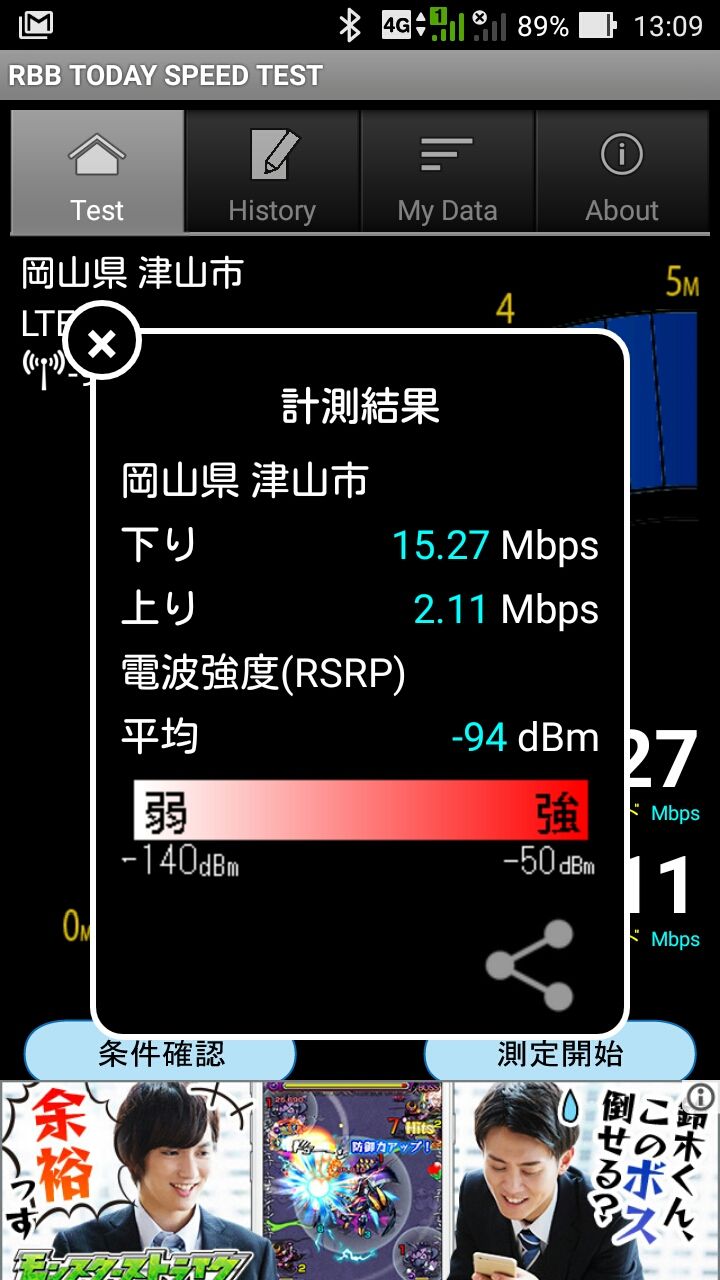720x1280 pixels.
Task: Open the My Data tab
Action: click(447, 172)
